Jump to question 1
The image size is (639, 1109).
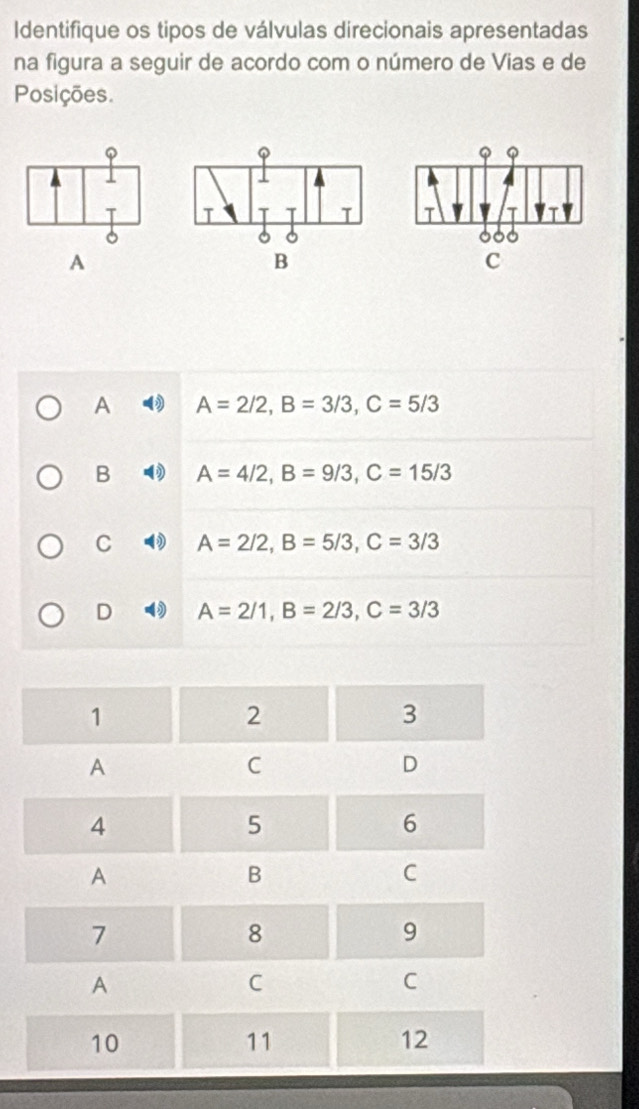click(97, 714)
